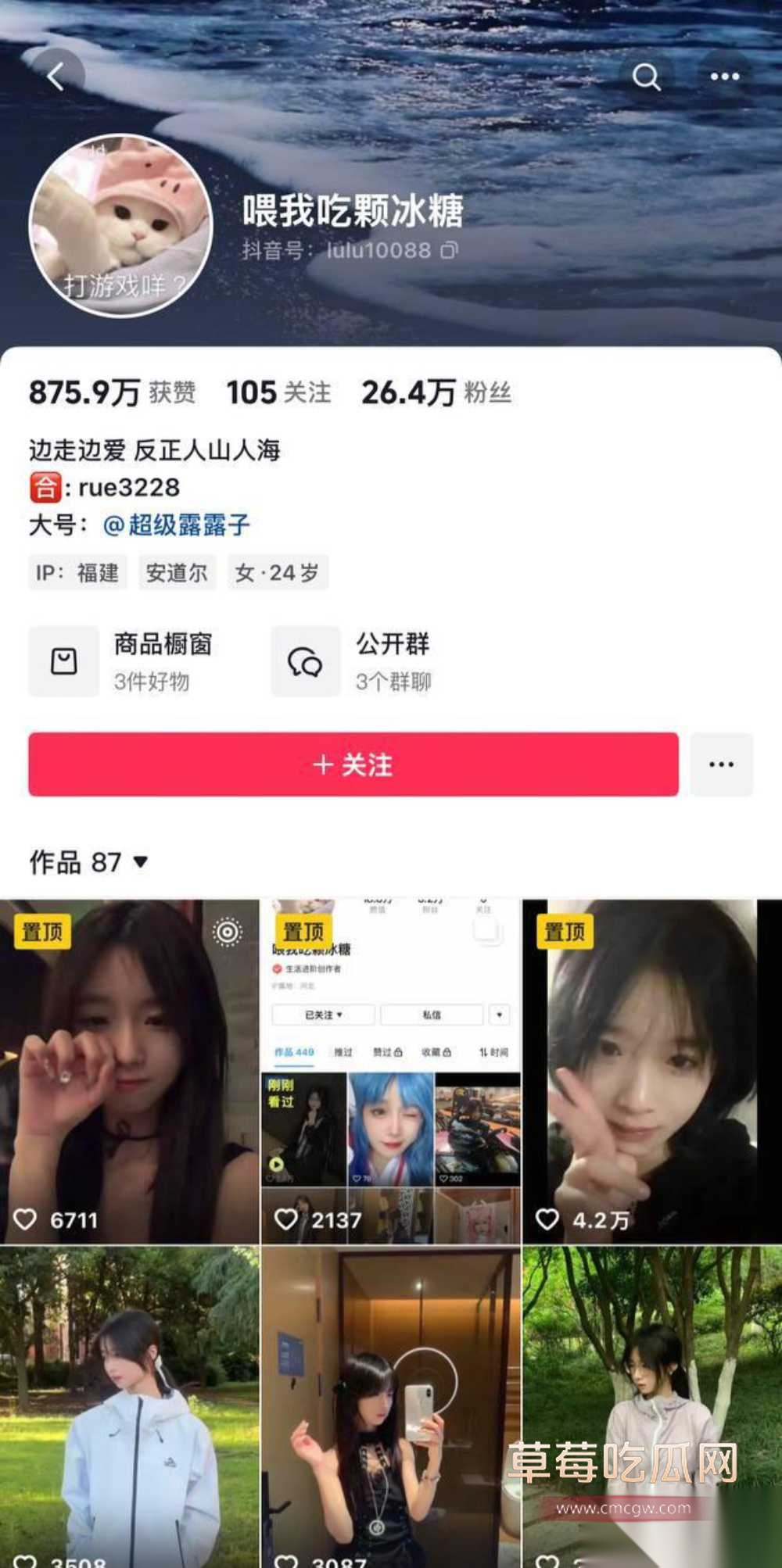This screenshot has width=782, height=1568.
Task: Play the pinned video with 4.2万 likes
Action: (651, 1071)
